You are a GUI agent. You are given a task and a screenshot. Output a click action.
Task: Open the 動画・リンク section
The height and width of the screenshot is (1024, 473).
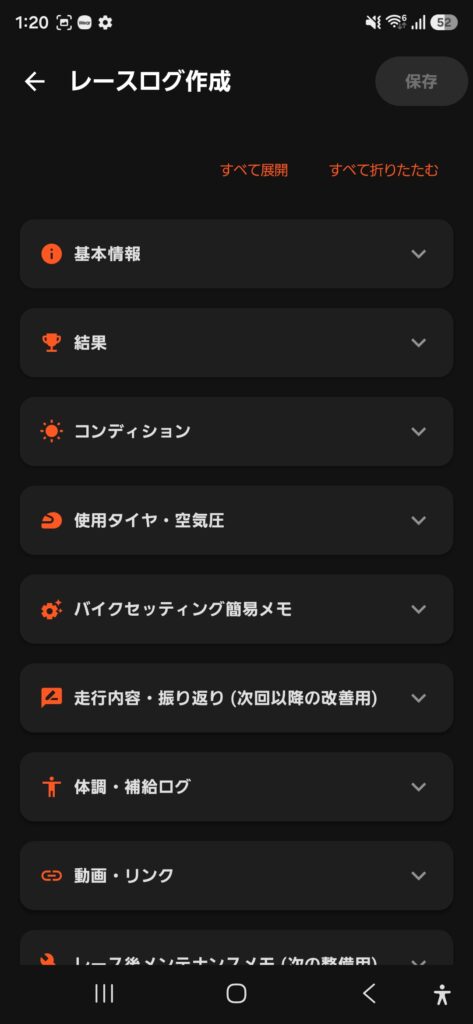coord(236,876)
